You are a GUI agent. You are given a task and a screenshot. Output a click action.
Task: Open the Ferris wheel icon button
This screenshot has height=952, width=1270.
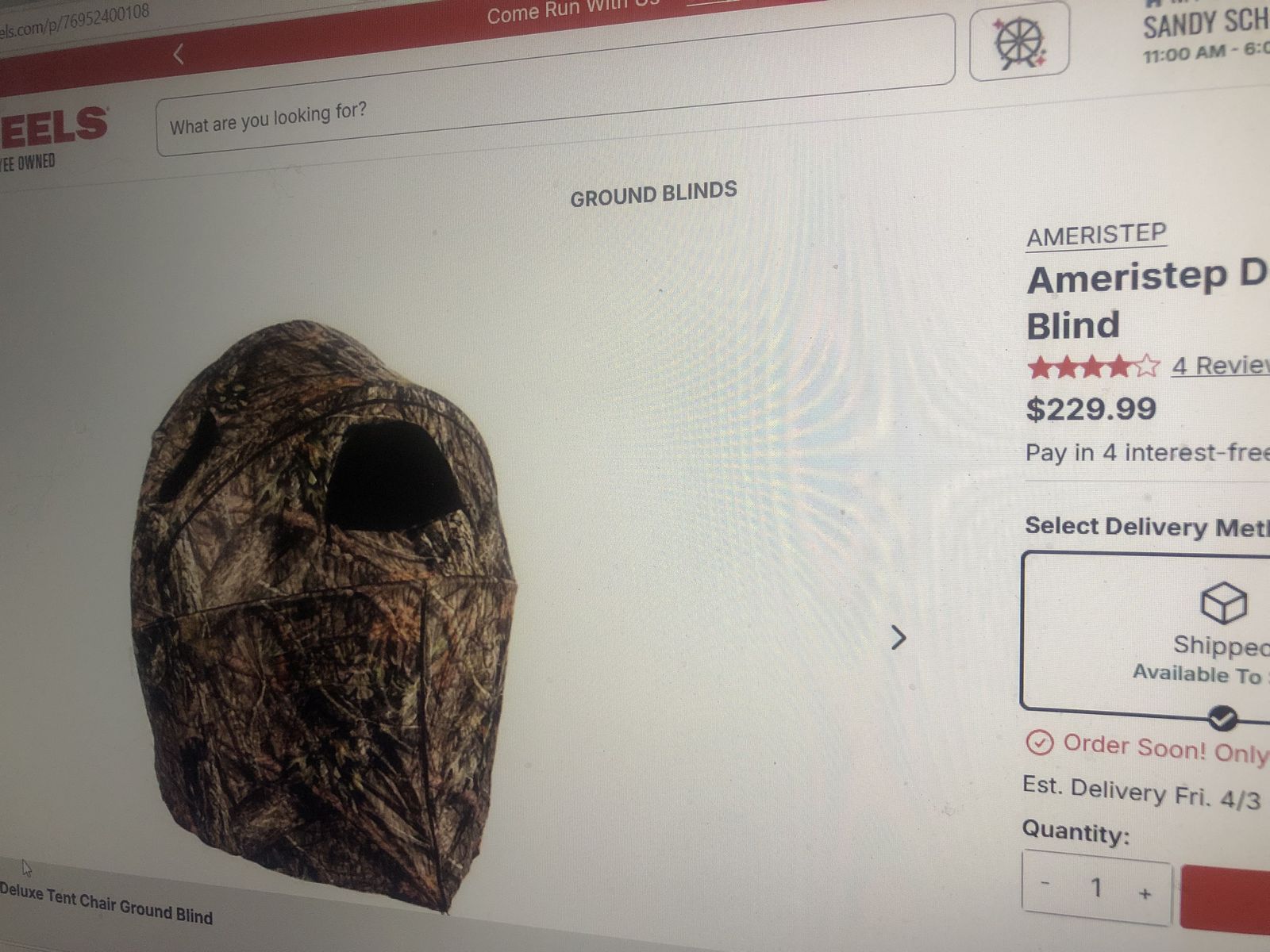tap(1019, 41)
